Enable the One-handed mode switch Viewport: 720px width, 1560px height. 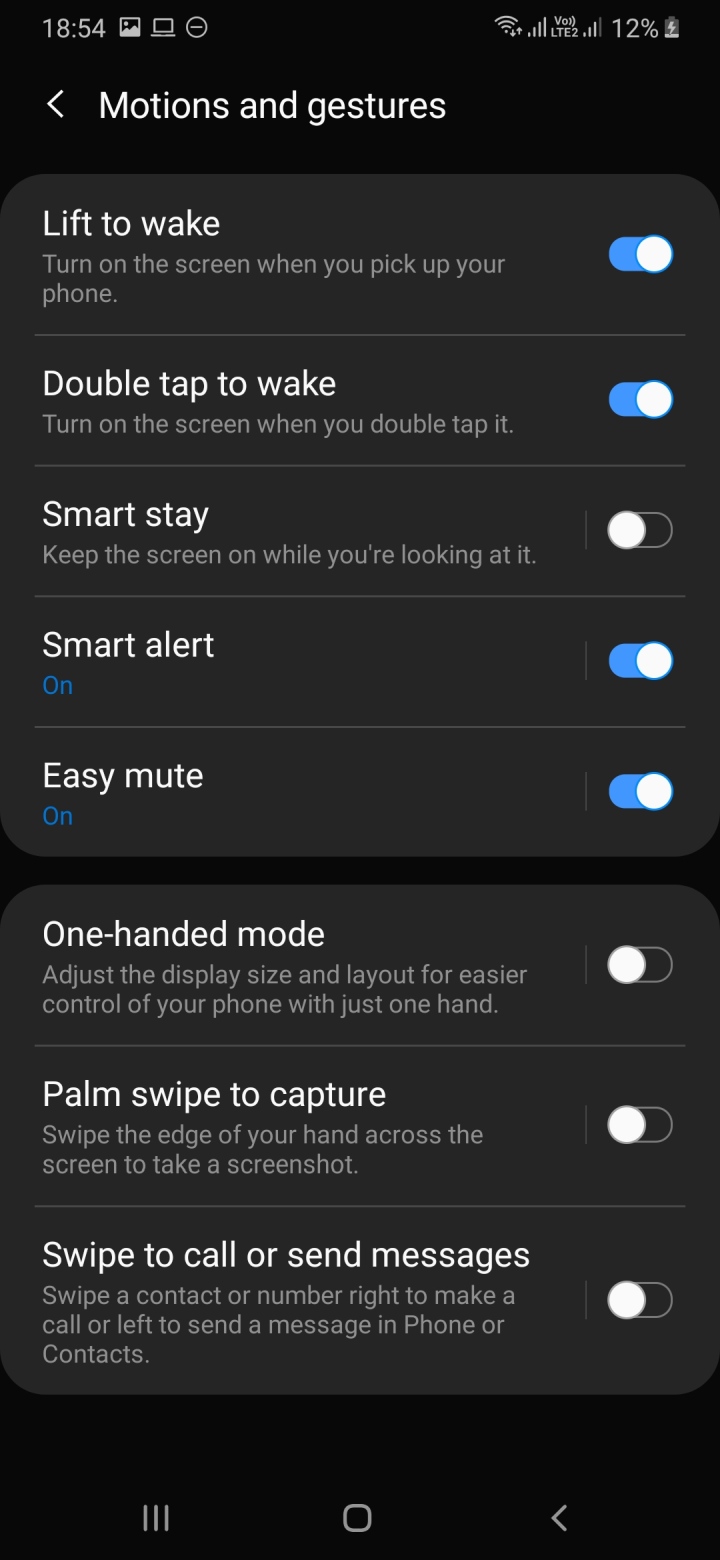(640, 965)
